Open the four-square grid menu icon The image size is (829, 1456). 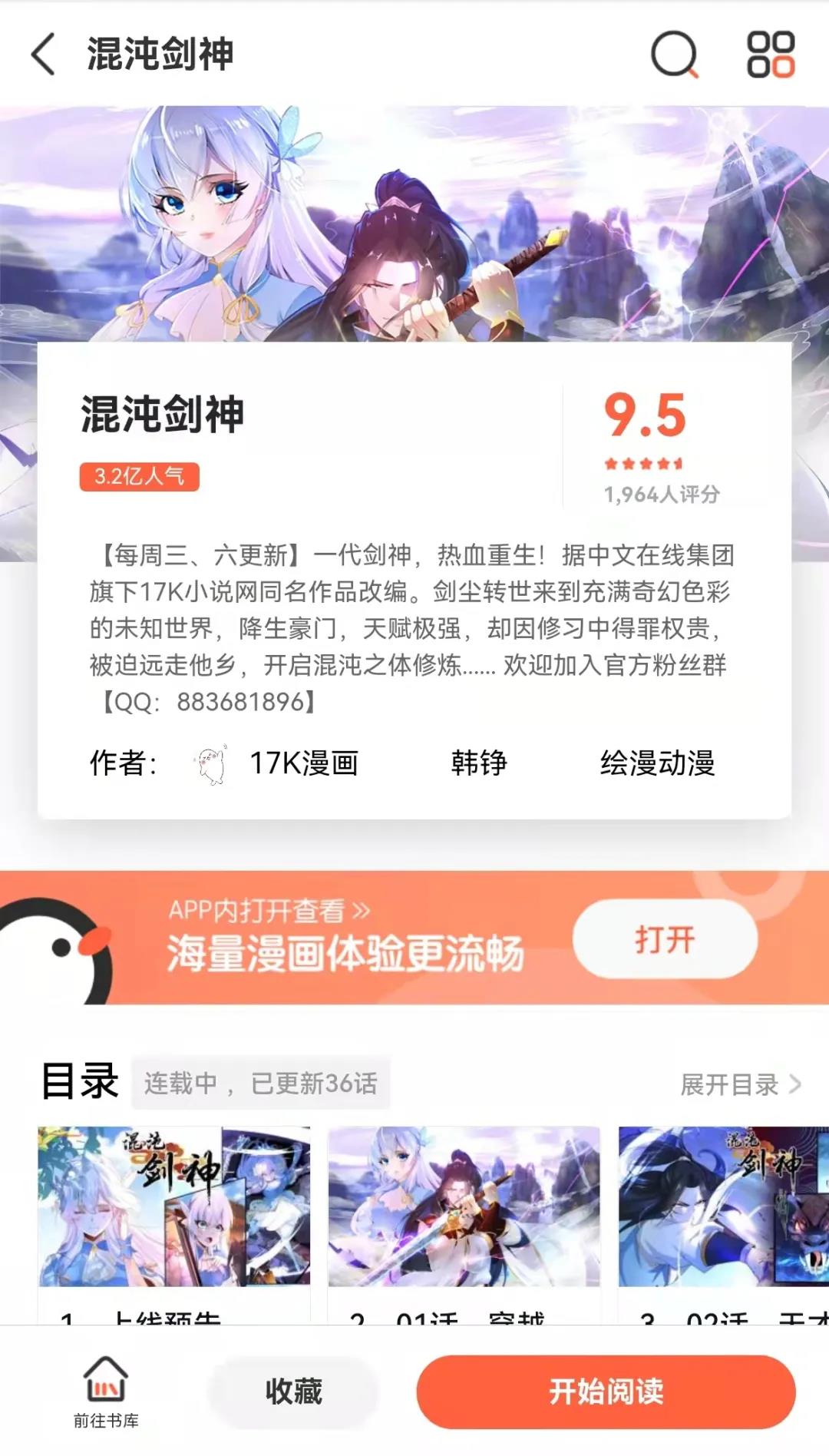point(770,54)
